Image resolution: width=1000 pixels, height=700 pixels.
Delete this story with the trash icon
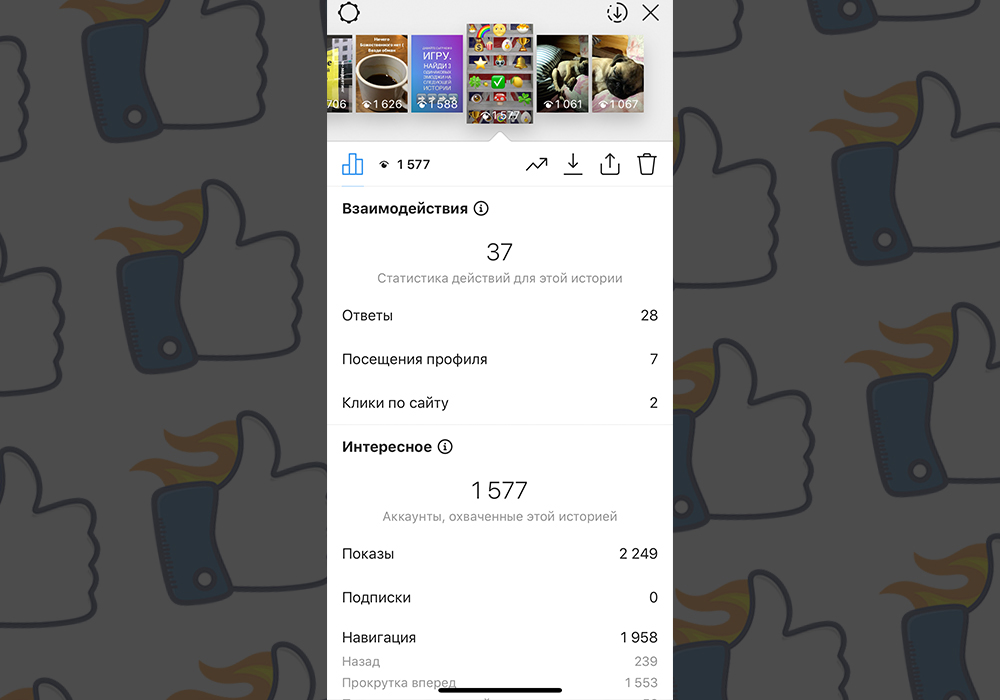coord(647,165)
